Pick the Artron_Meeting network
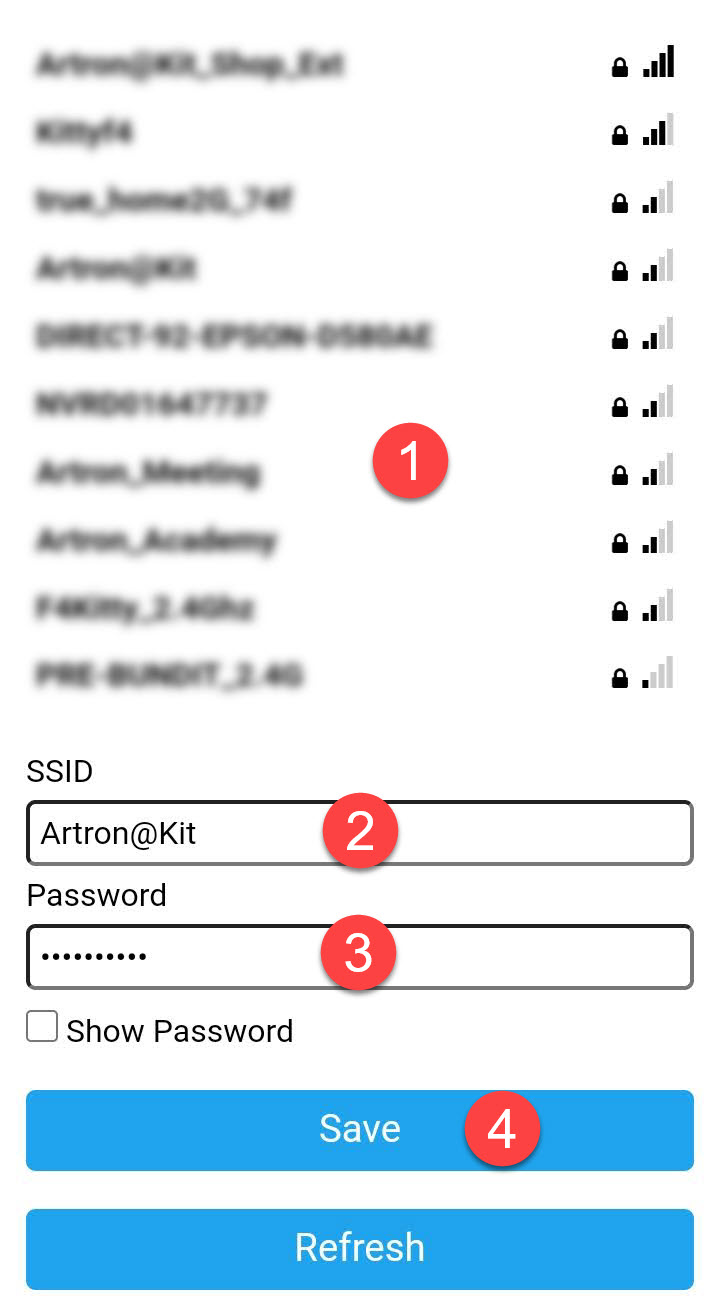This screenshot has height=1310, width=720. point(148,472)
